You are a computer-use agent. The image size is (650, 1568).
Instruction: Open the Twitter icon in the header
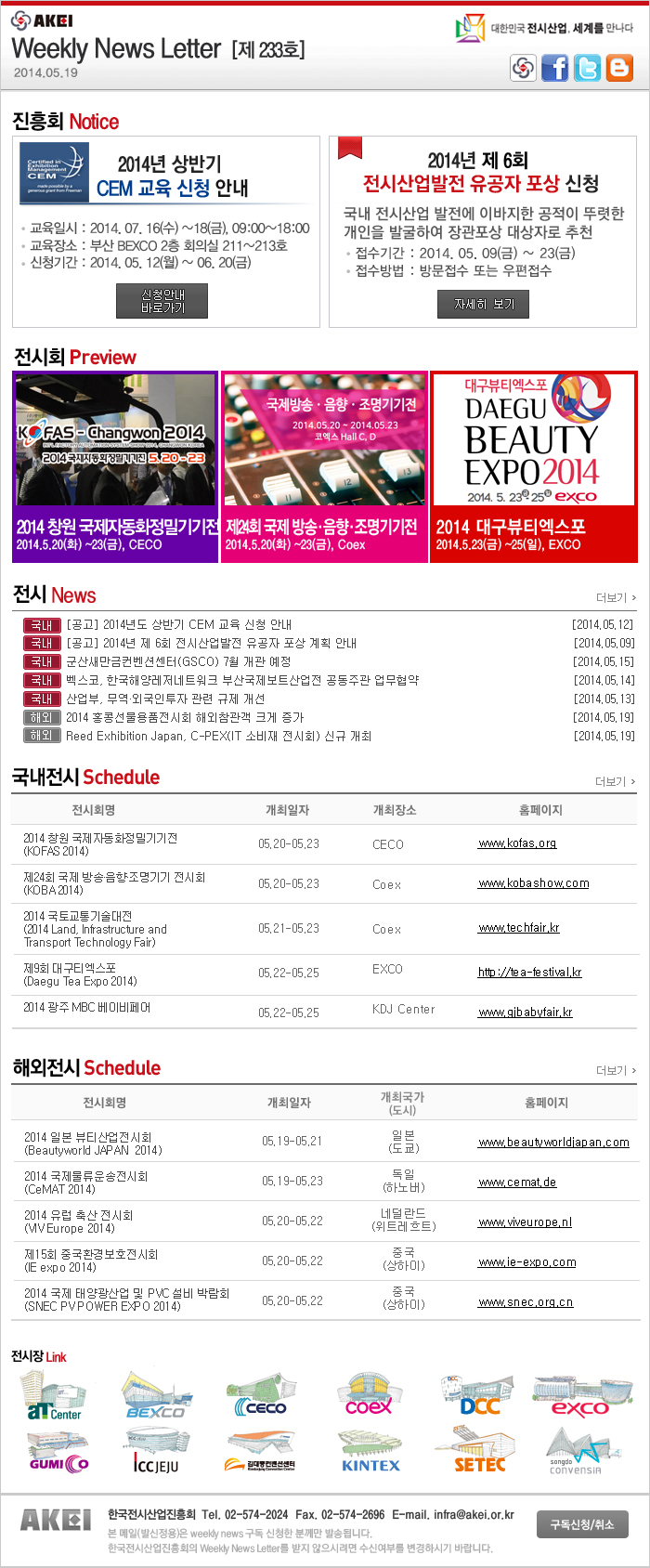click(x=587, y=68)
